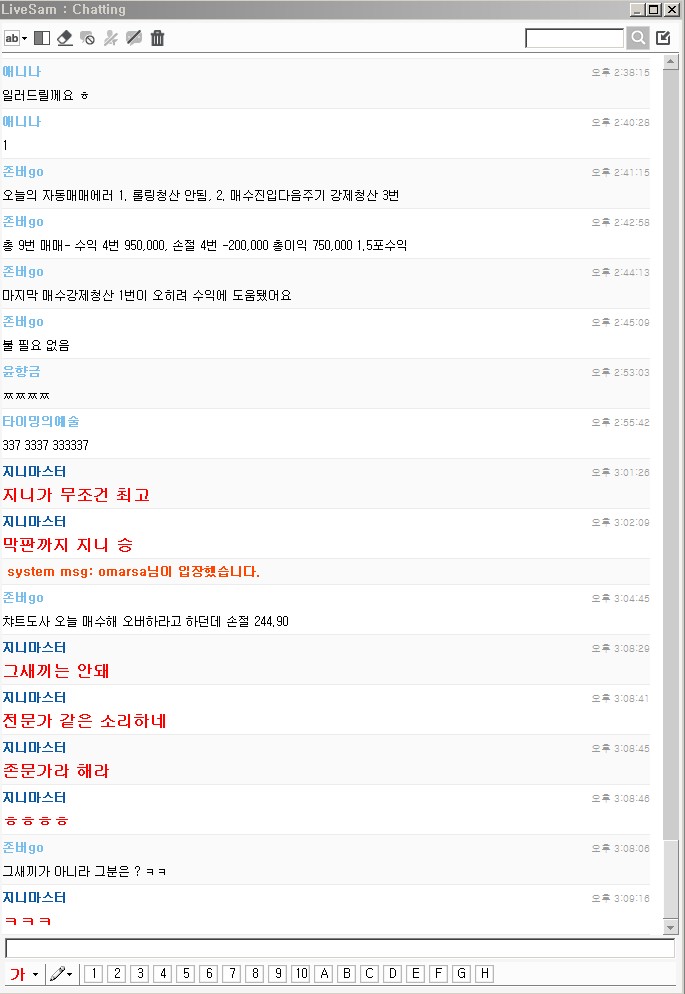
Task: Delete chat with the trash icon
Action: pos(157,38)
